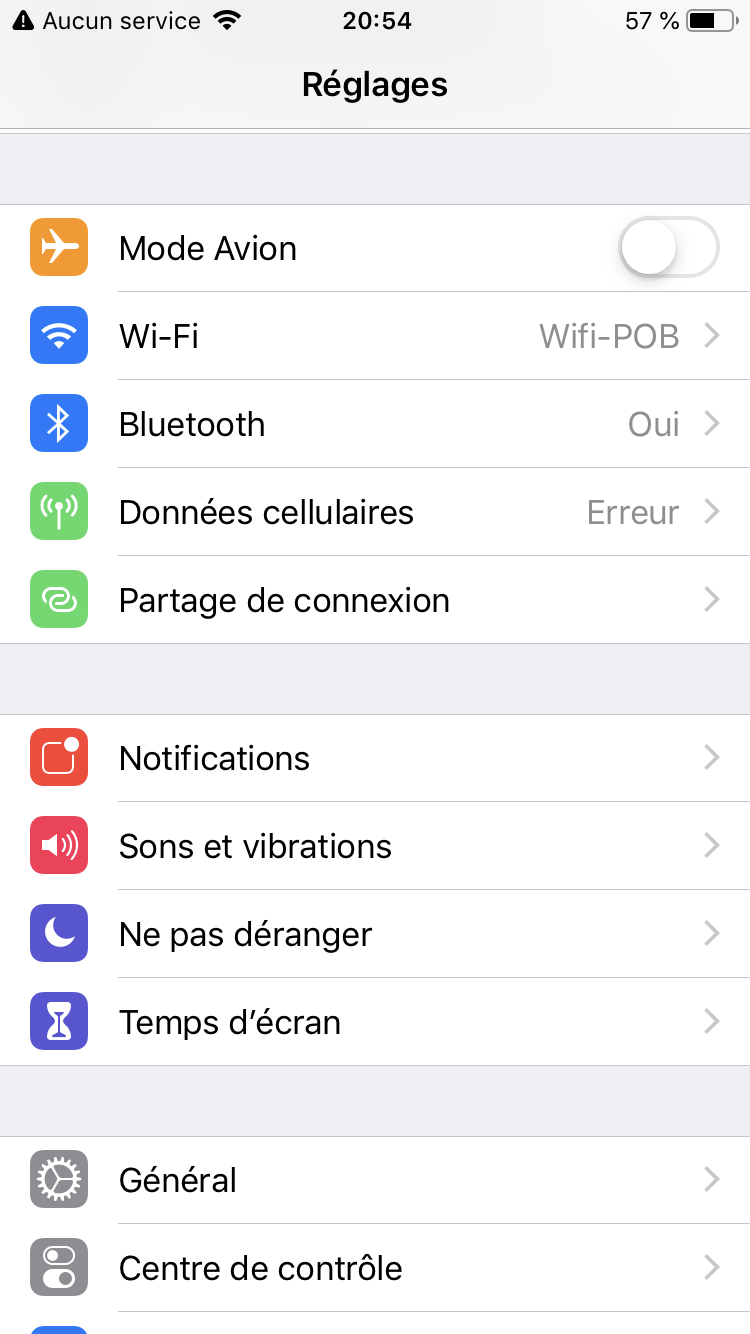Open Général settings
Screen dimensions: 750x1334
pyautogui.click(x=375, y=1180)
